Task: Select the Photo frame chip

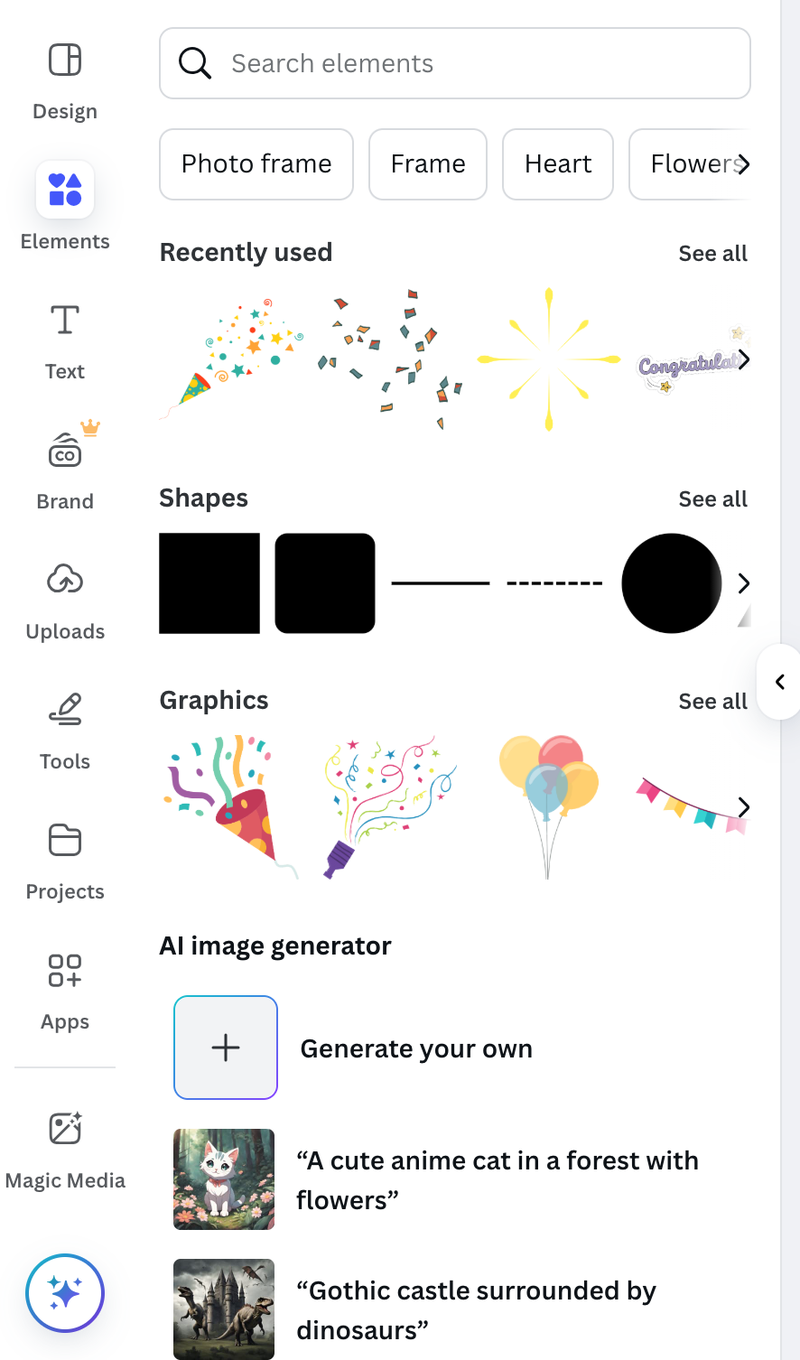Action: (256, 164)
